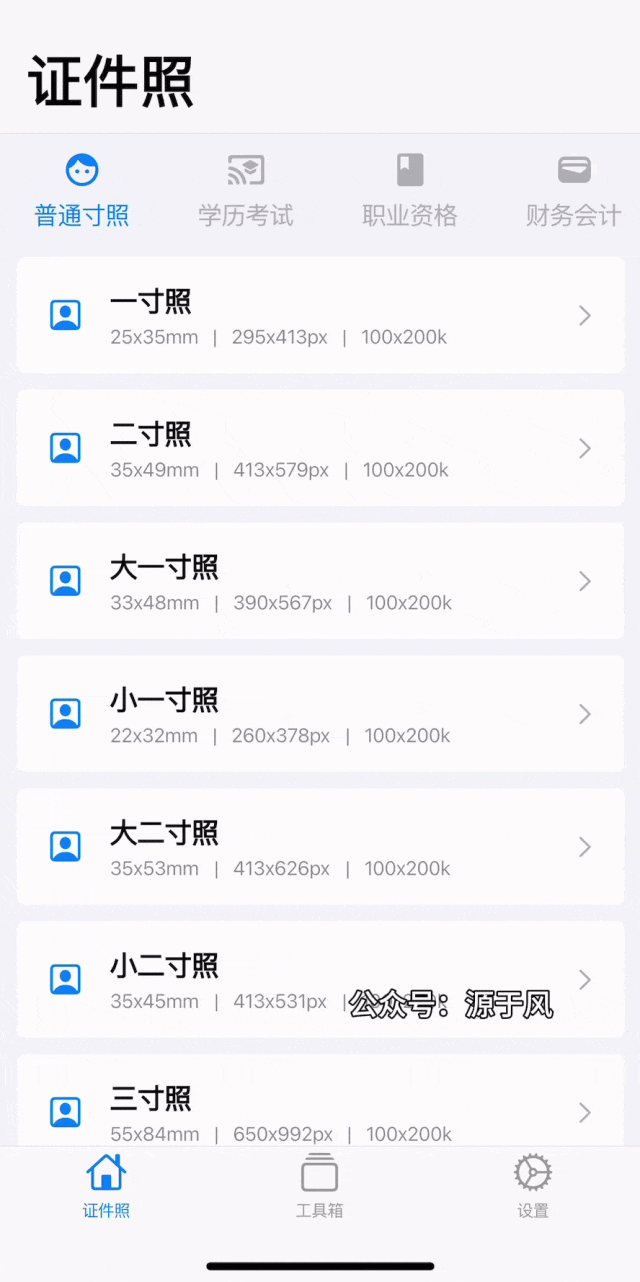Go to the 证件照 home tab
Screen dimensions: 640x1282
click(106, 1186)
